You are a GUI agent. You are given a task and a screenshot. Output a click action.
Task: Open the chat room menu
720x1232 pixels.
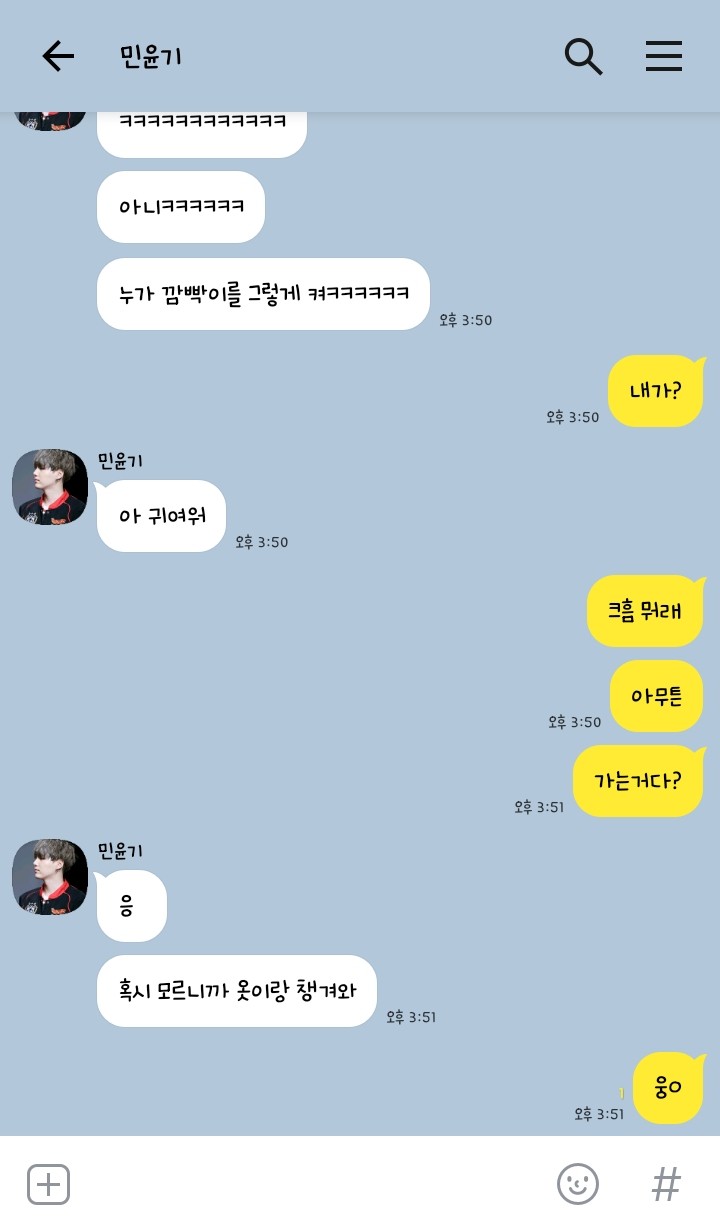tap(663, 56)
